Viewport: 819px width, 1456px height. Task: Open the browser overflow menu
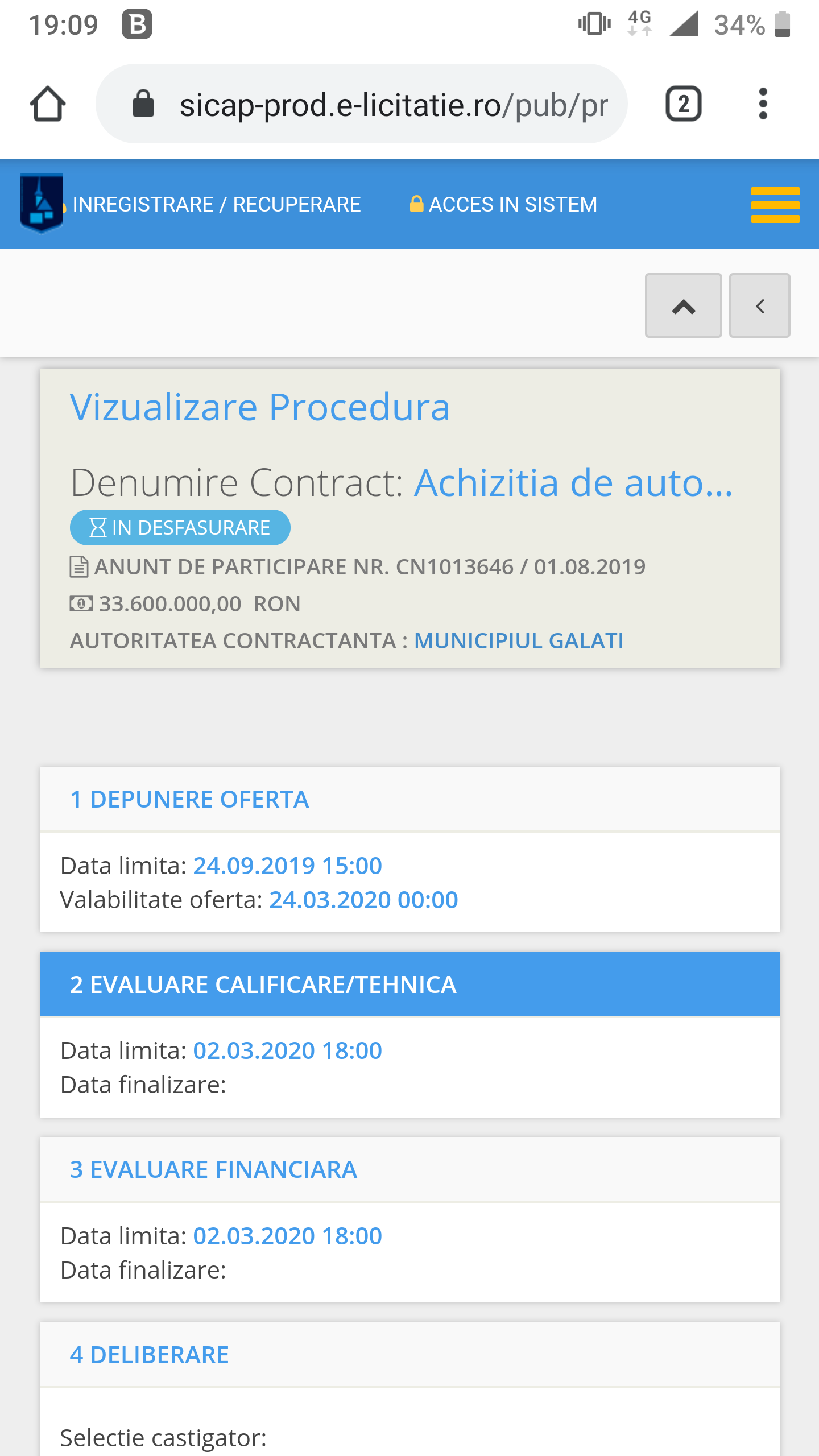[x=763, y=104]
